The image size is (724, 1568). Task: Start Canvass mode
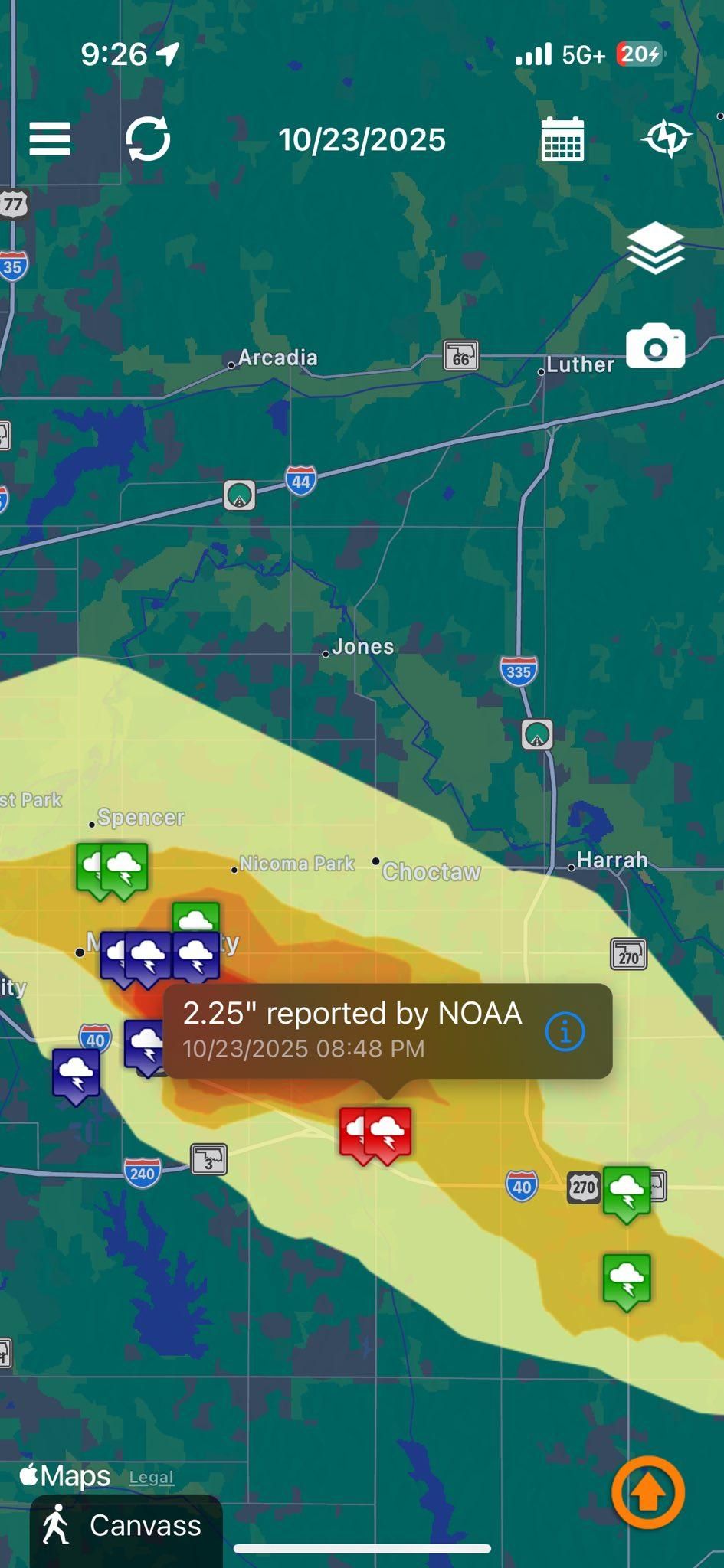(x=126, y=1526)
